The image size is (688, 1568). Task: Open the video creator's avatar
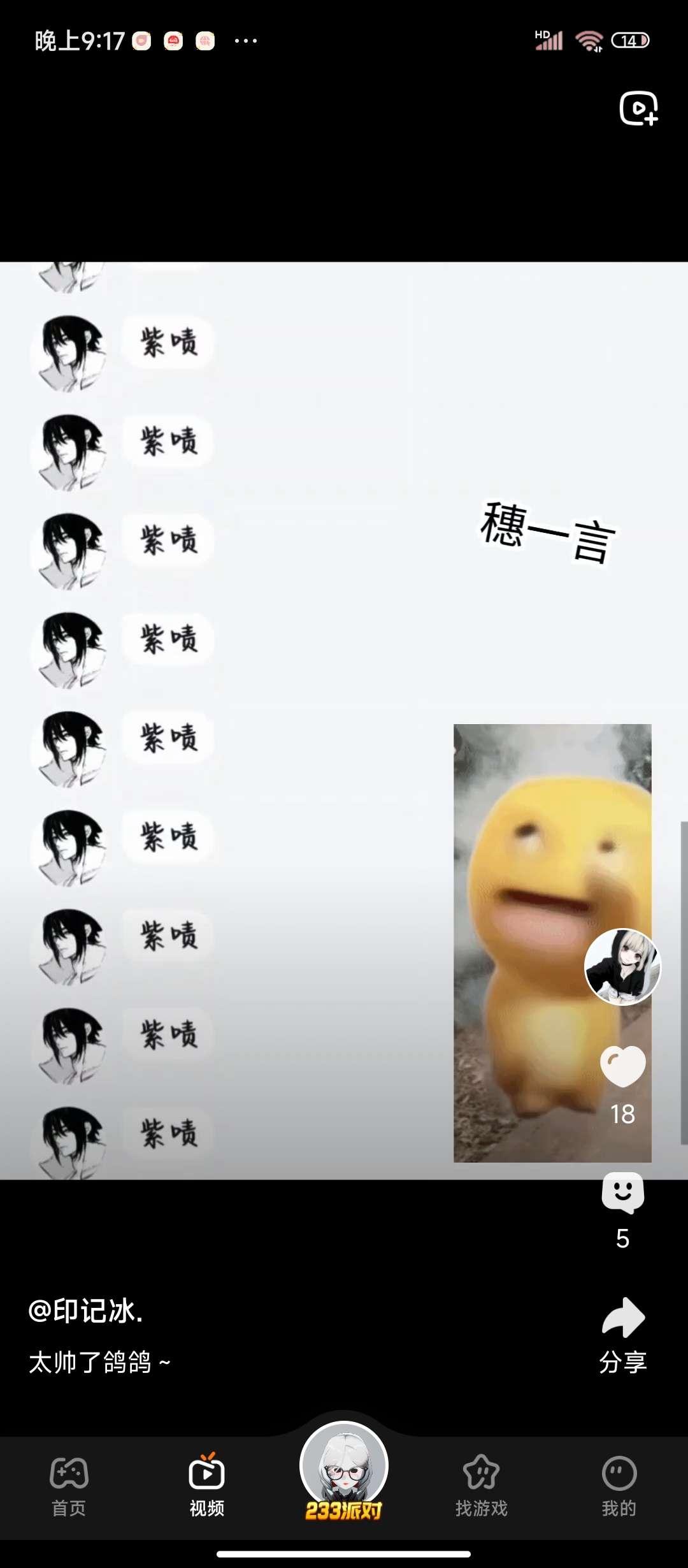tap(622, 967)
